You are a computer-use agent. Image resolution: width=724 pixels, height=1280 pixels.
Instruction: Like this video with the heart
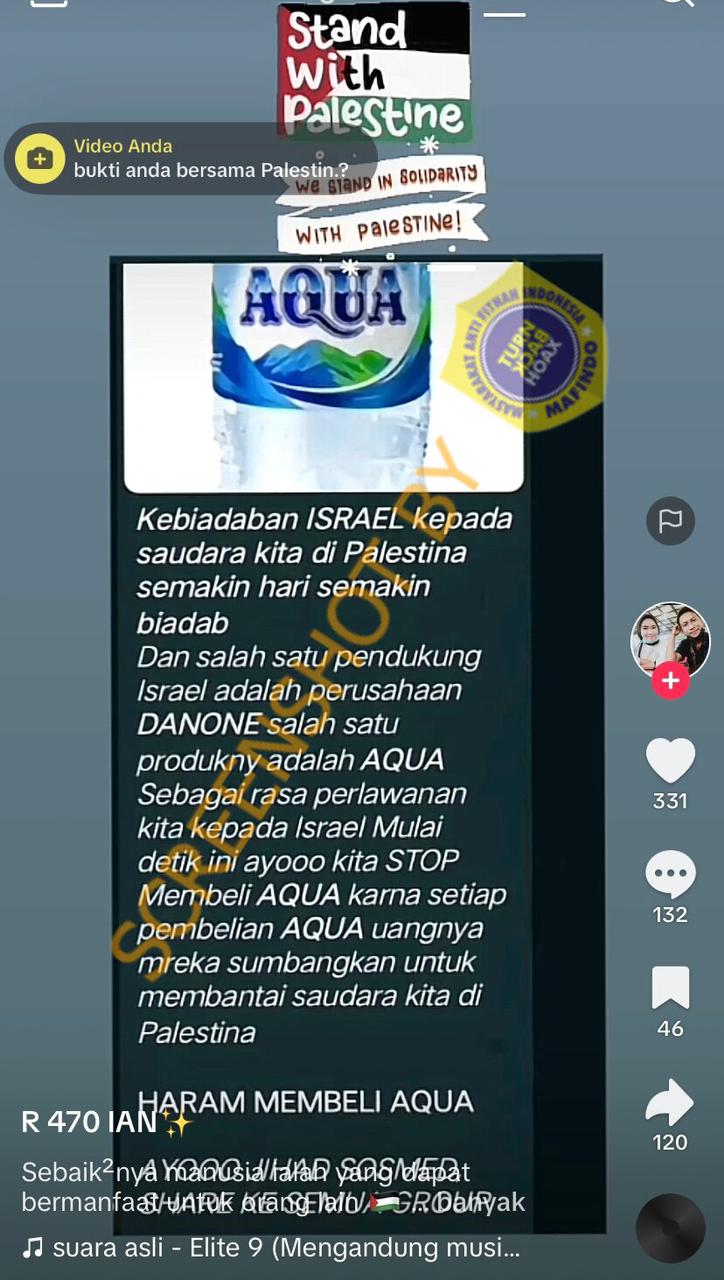(670, 760)
